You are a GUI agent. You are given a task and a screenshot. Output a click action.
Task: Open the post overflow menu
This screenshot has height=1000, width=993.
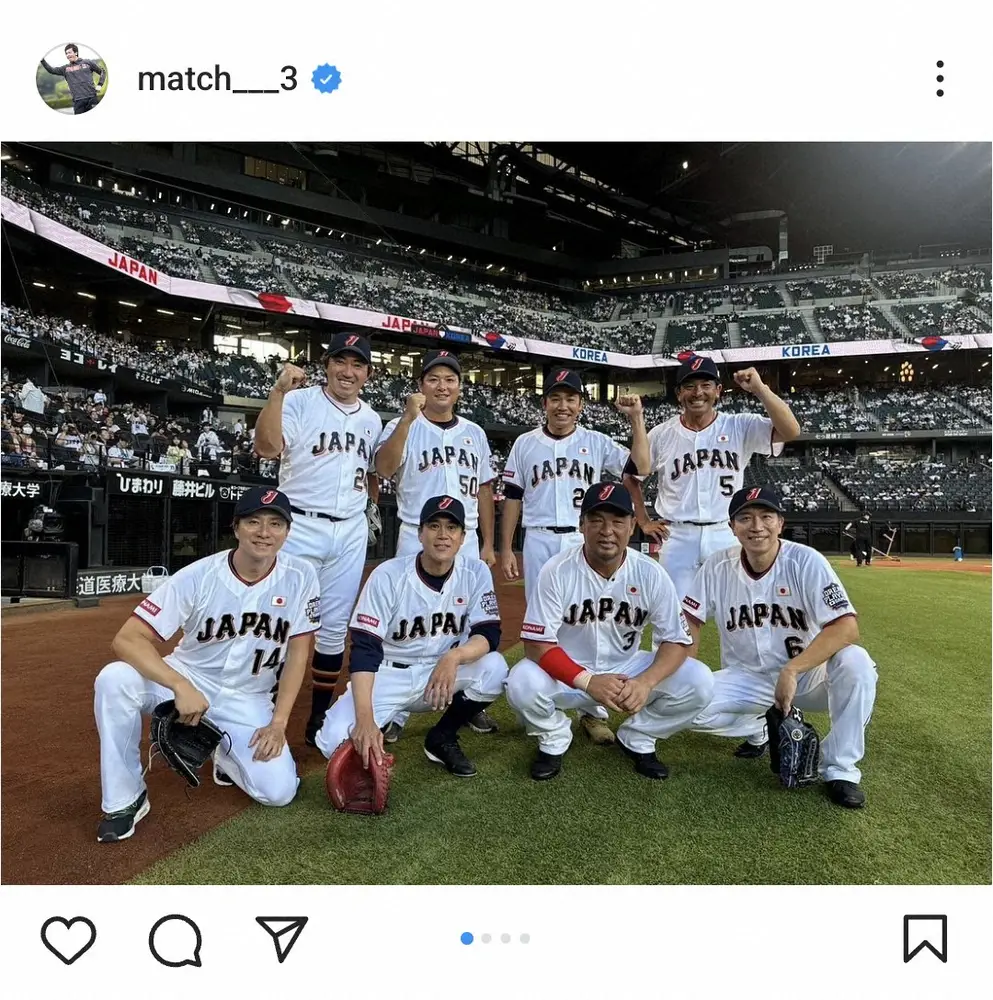(939, 78)
